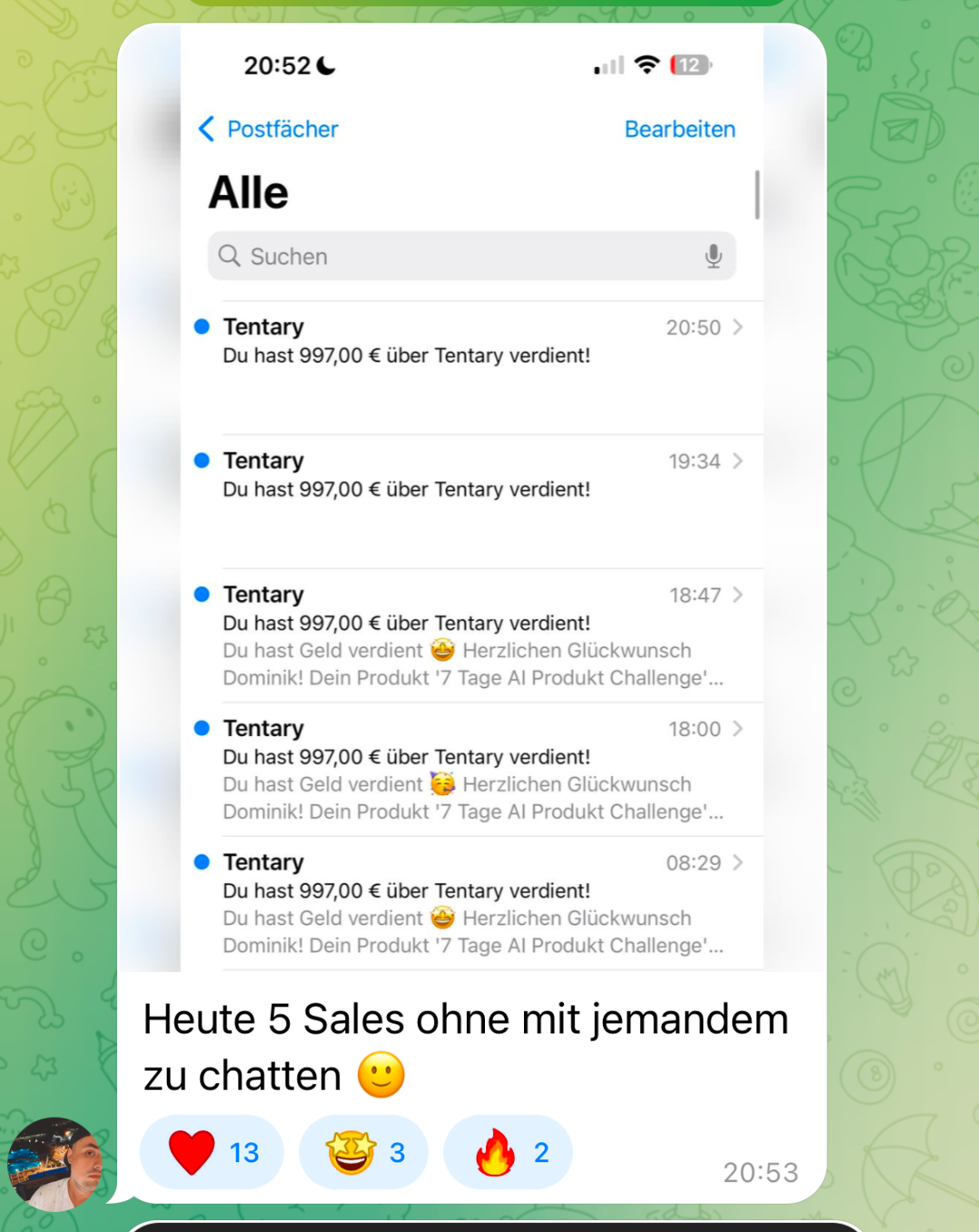979x1232 pixels.
Task: React with the heart showing 13
Action: 211,1152
